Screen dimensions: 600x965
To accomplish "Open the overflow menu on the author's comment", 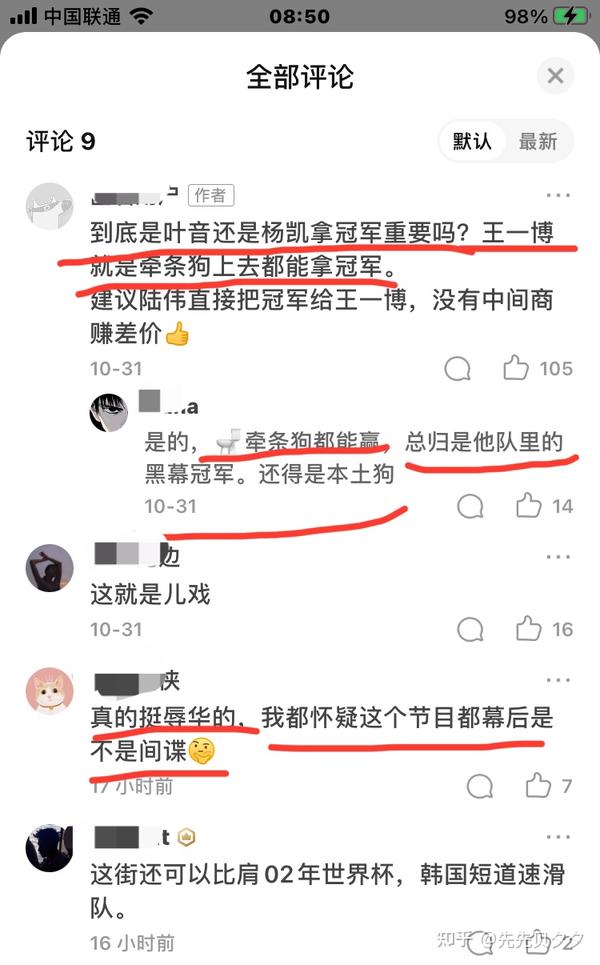I will 558,195.
